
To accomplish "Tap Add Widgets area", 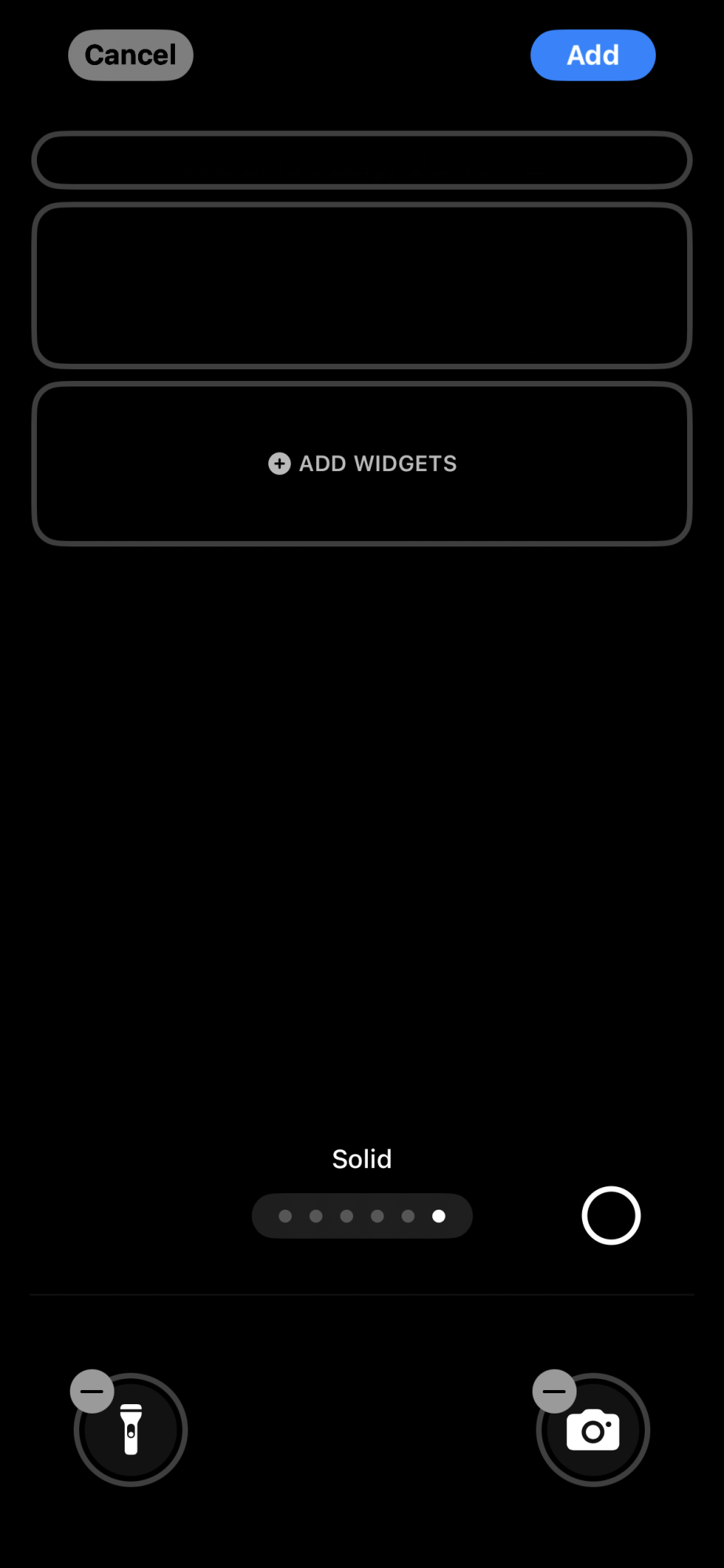I will [362, 464].
